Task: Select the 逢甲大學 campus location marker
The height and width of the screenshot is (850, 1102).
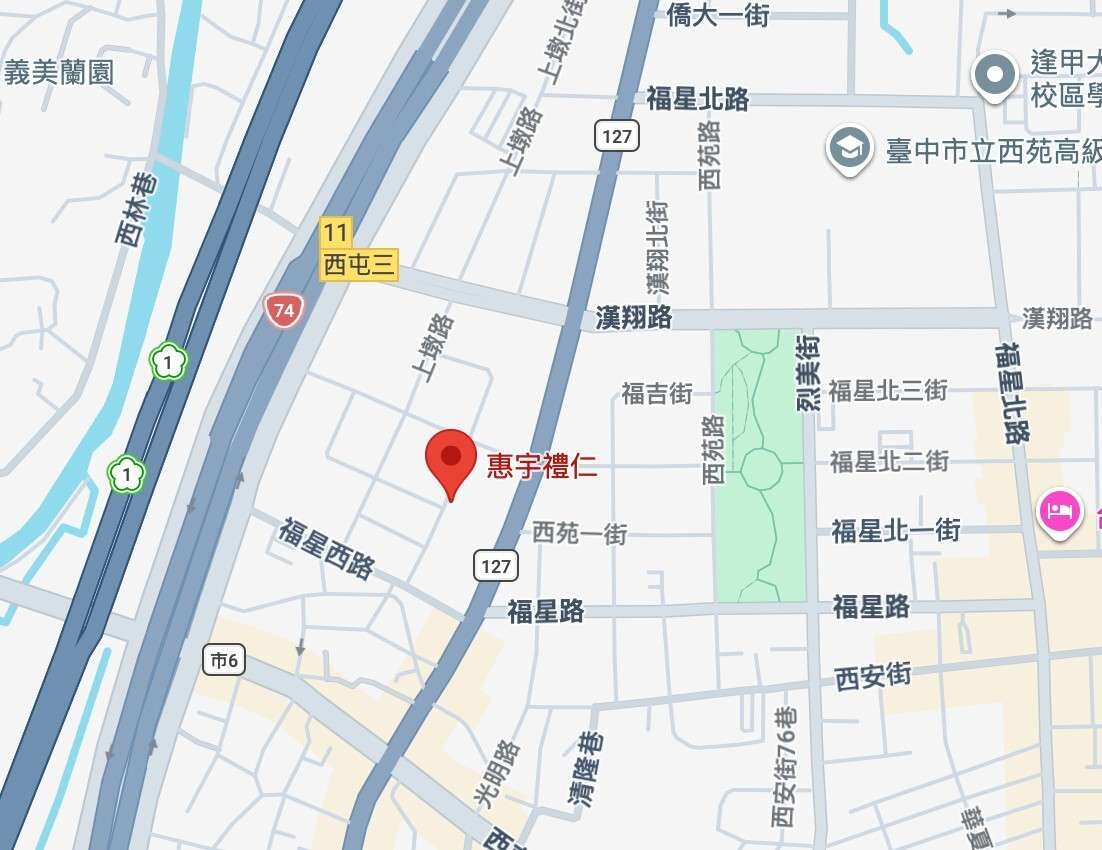Action: coord(995,76)
